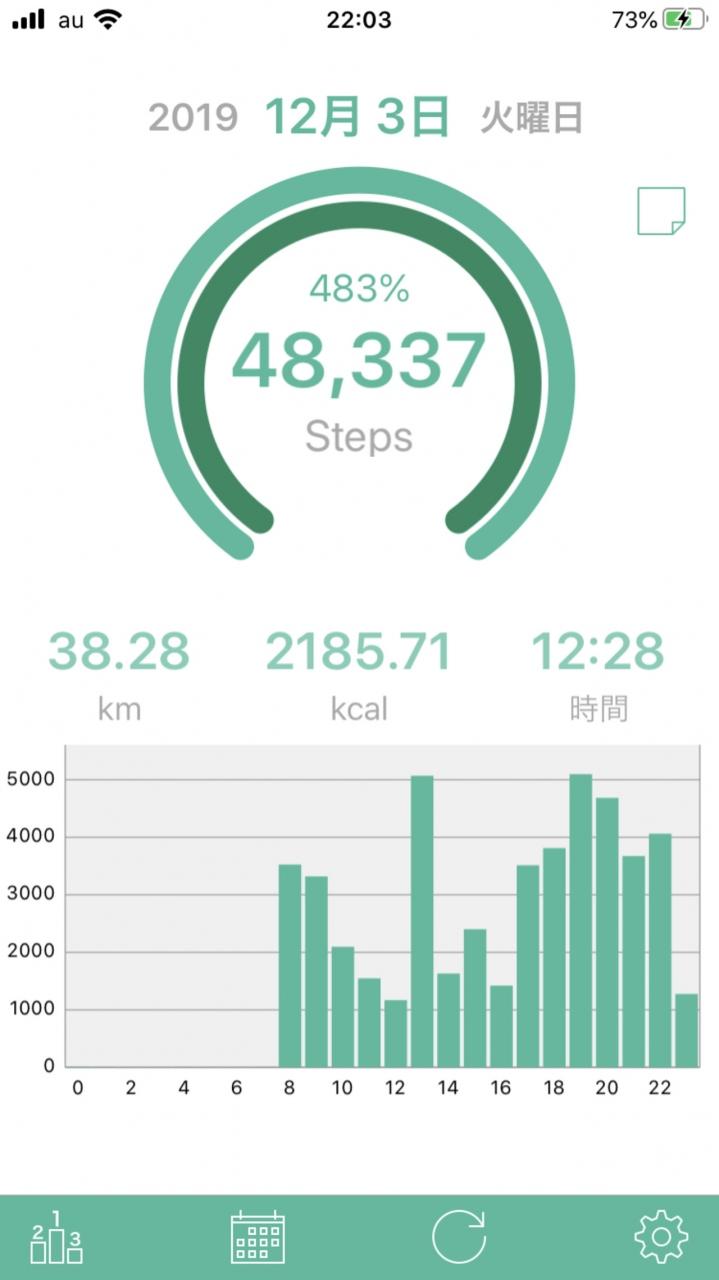This screenshot has height=1280, width=719.
Task: Refresh the step data
Action: (x=459, y=1237)
